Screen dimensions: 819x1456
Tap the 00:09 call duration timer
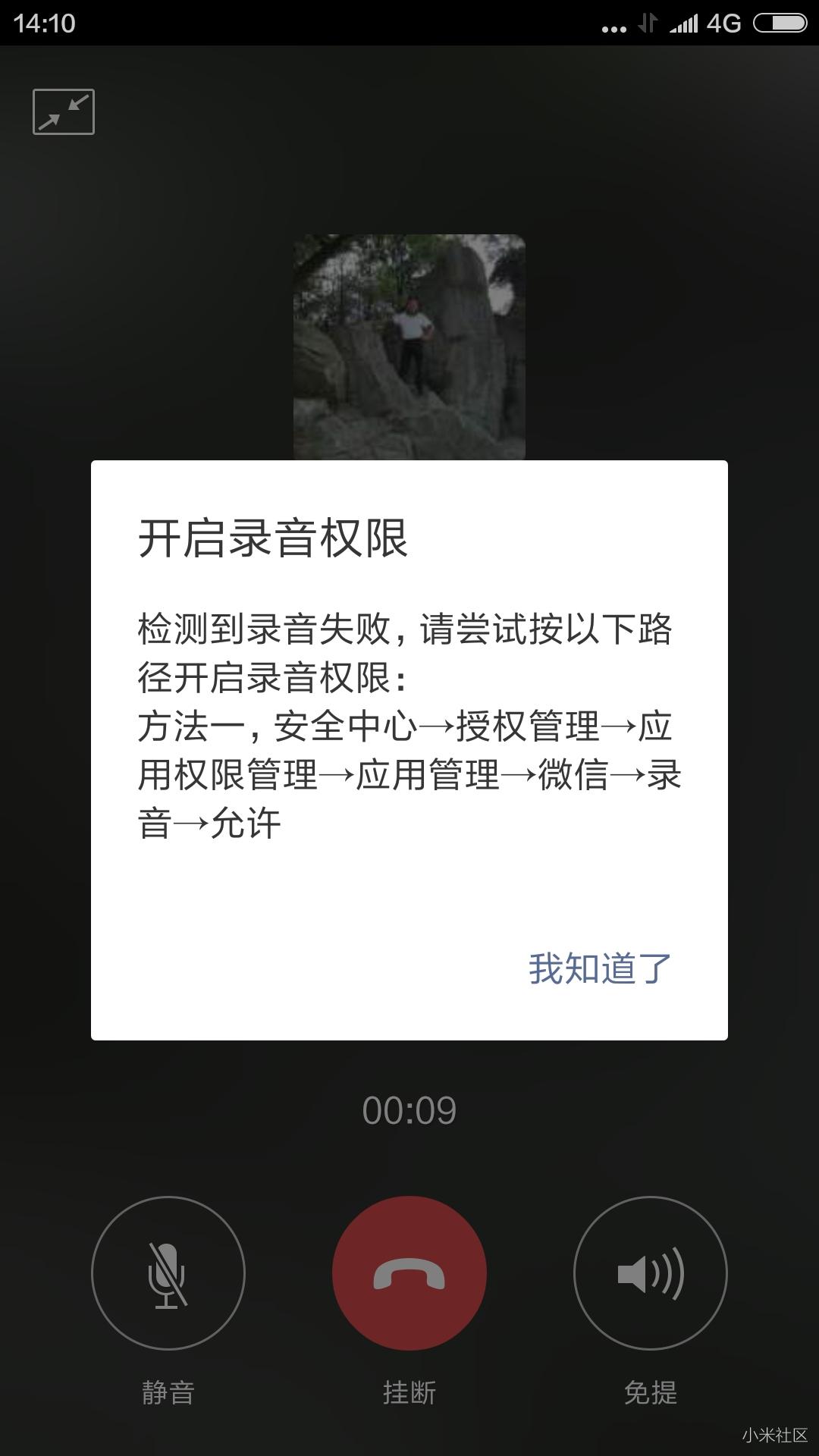409,1109
